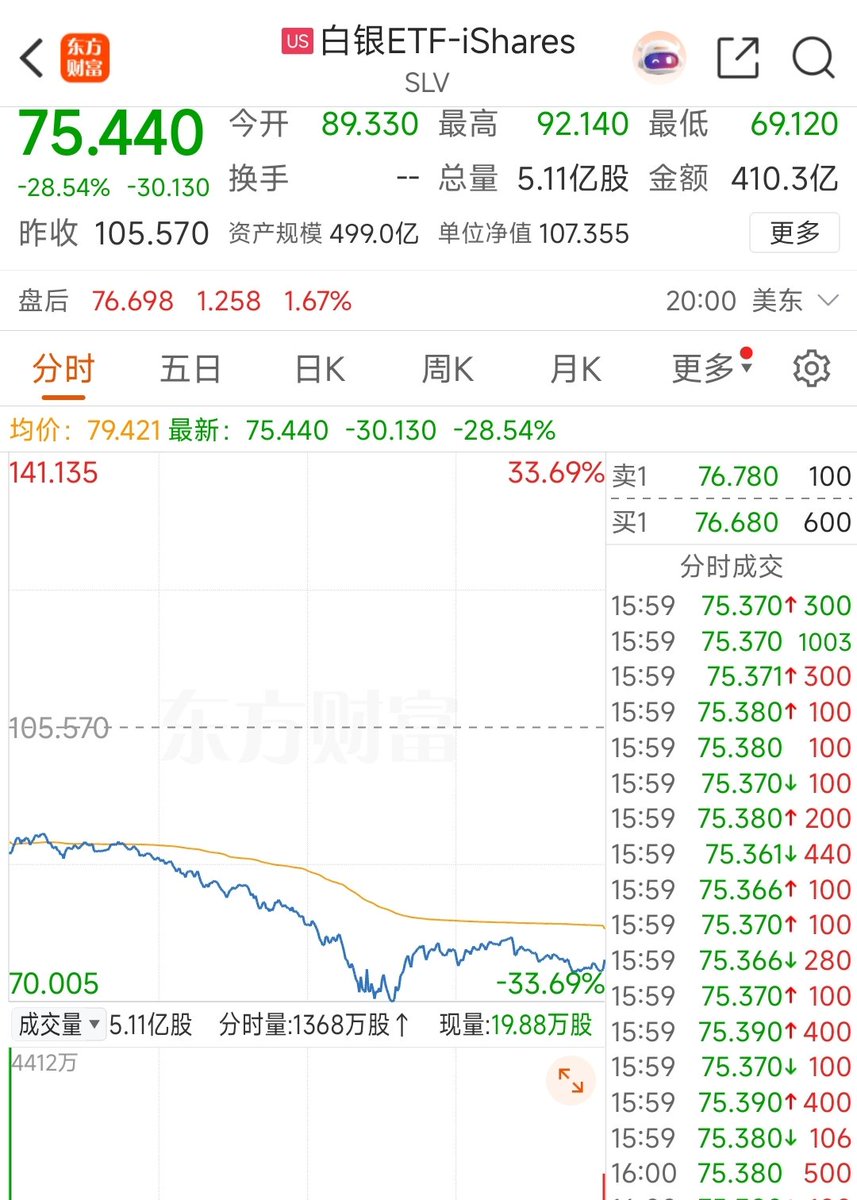857x1200 pixels.
Task: Open stock search magnifier
Action: 813,58
